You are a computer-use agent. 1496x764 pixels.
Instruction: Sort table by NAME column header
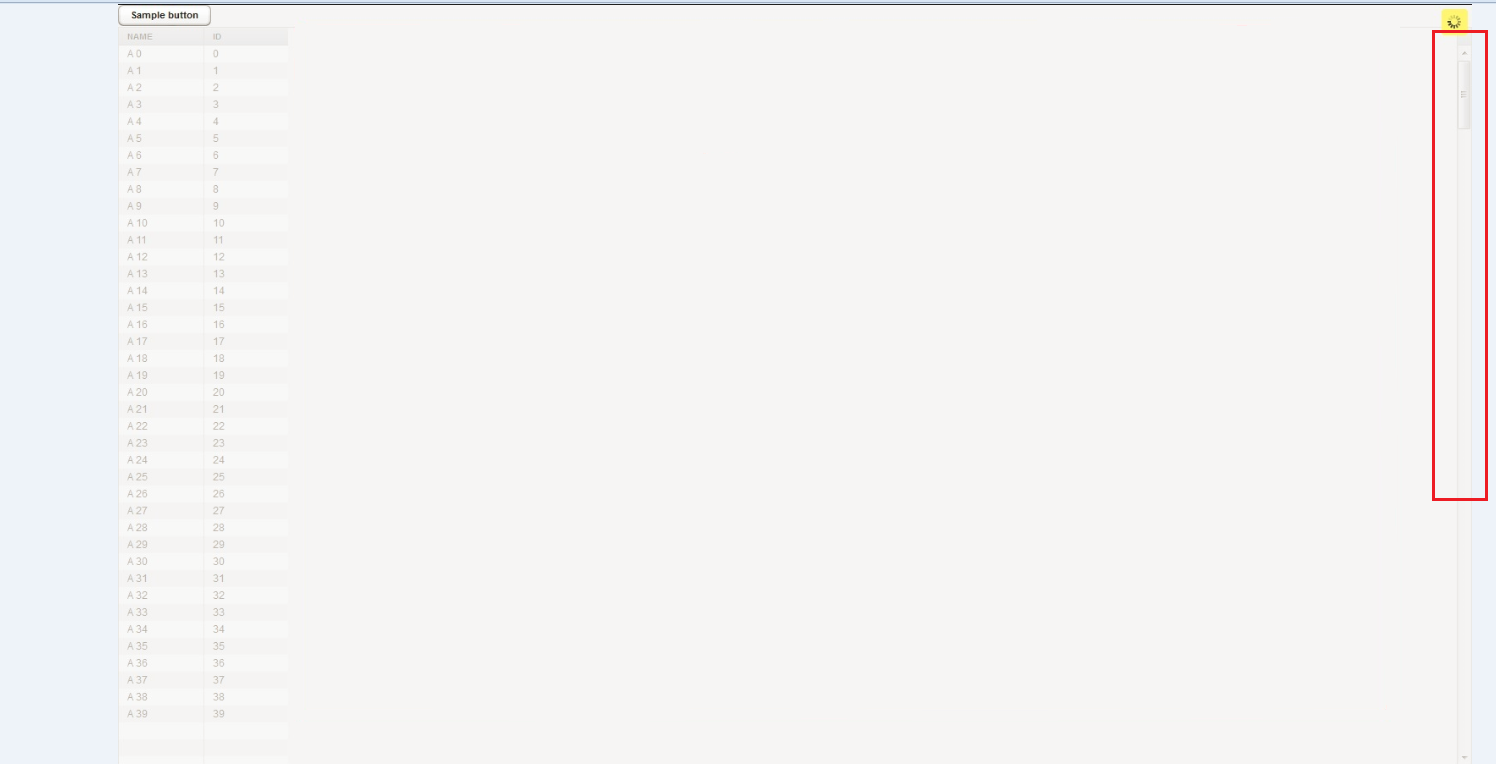(x=140, y=37)
